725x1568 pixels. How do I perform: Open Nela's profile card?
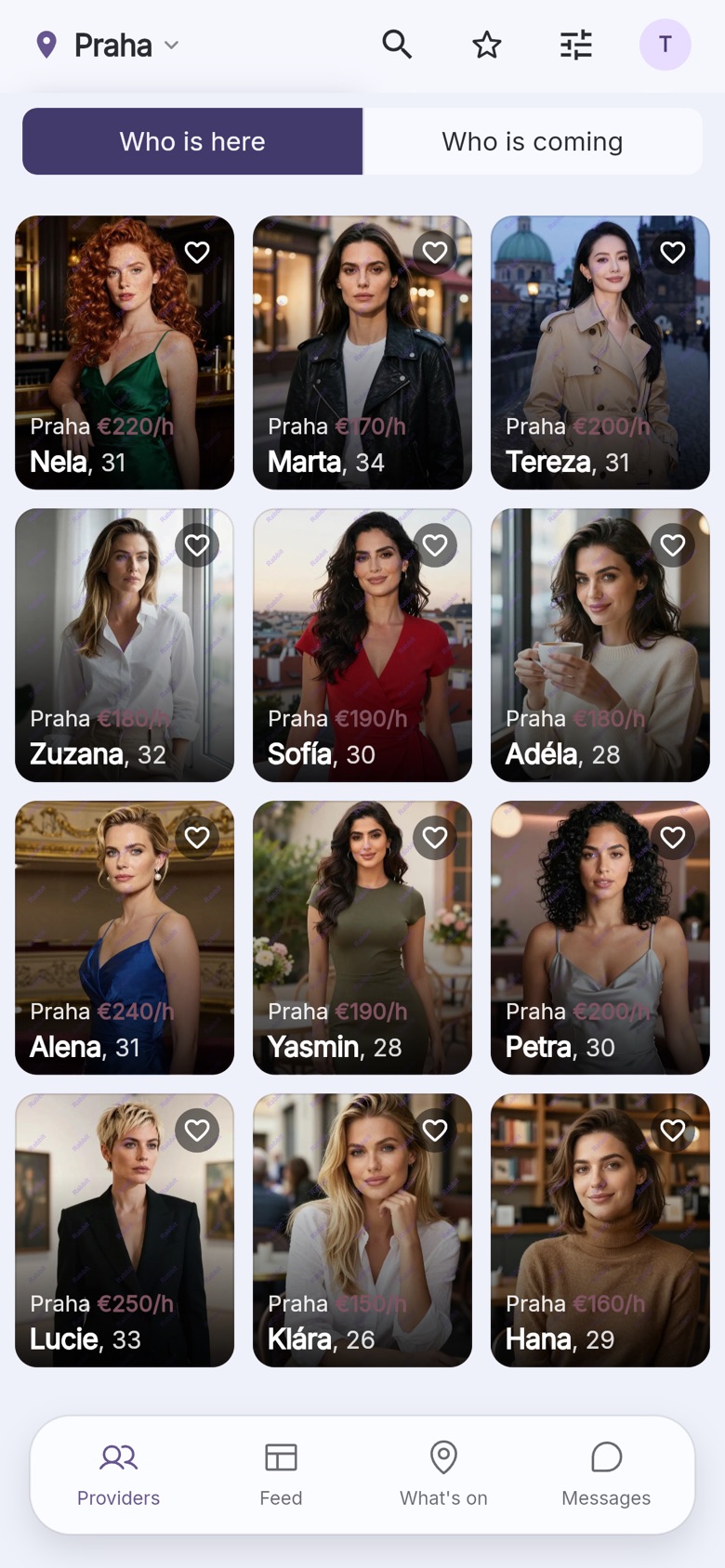125,353
